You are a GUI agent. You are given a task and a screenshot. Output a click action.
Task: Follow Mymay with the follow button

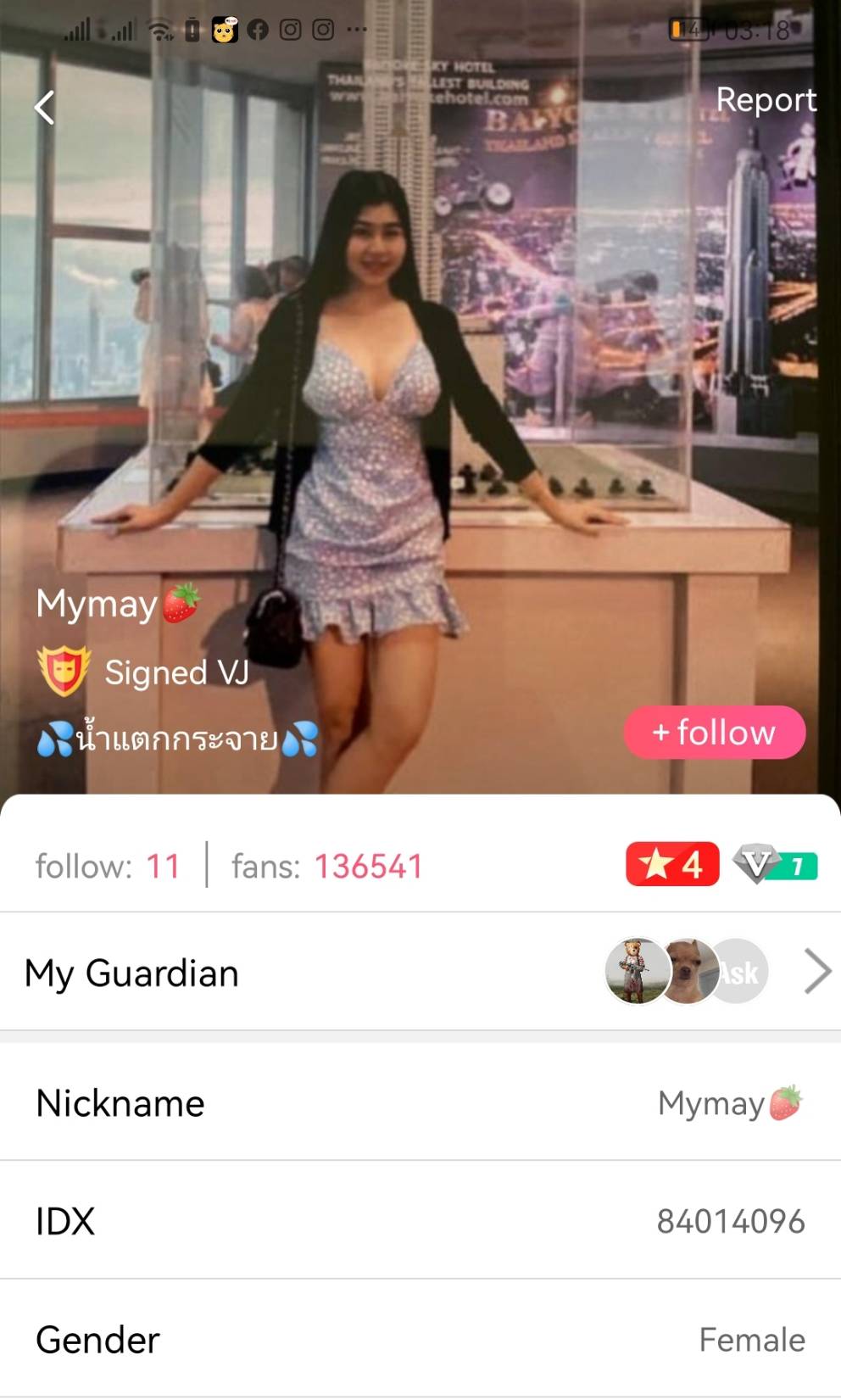click(714, 732)
